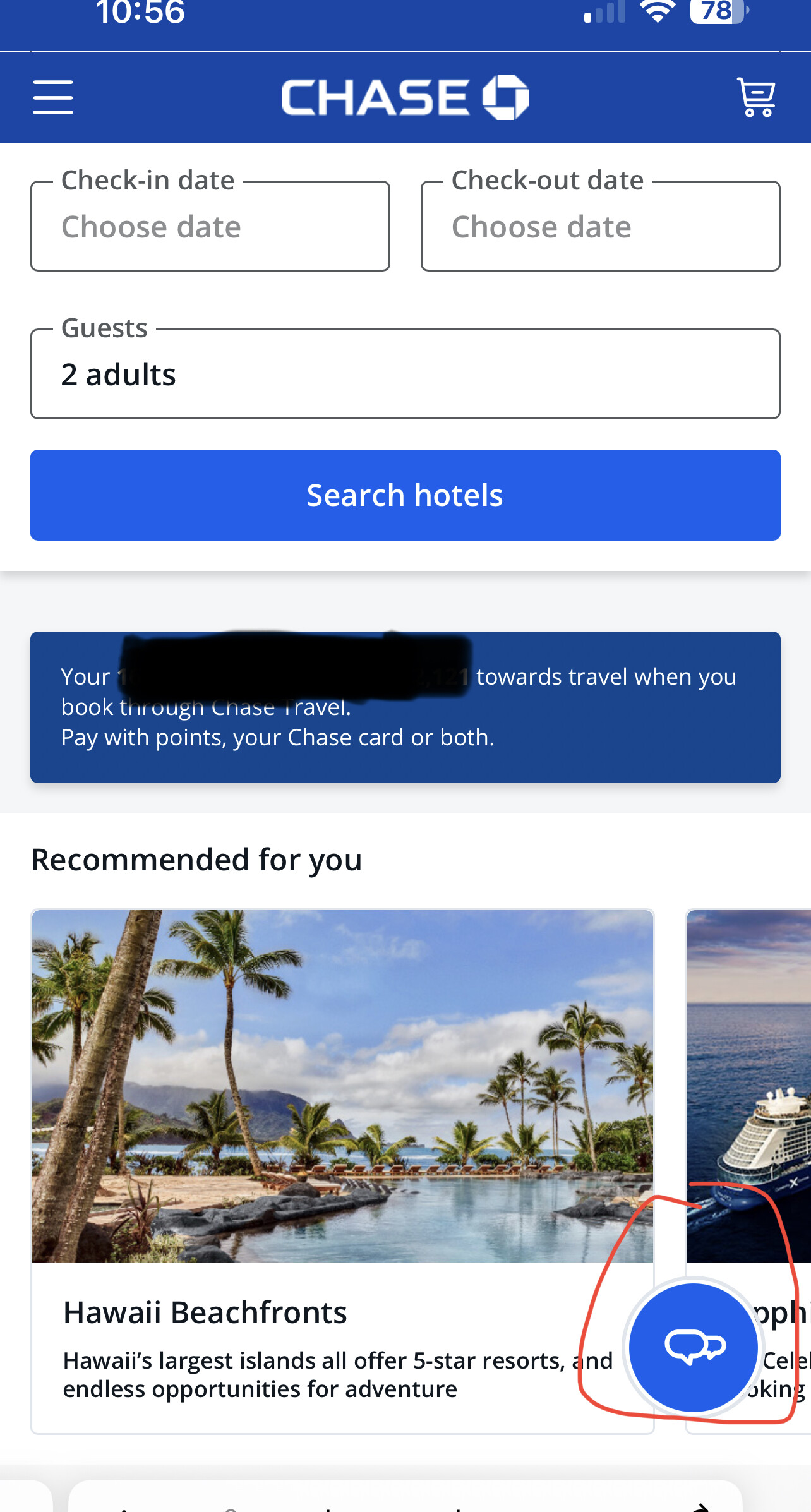Open the shopping cart
The height and width of the screenshot is (1512, 811).
756,97
